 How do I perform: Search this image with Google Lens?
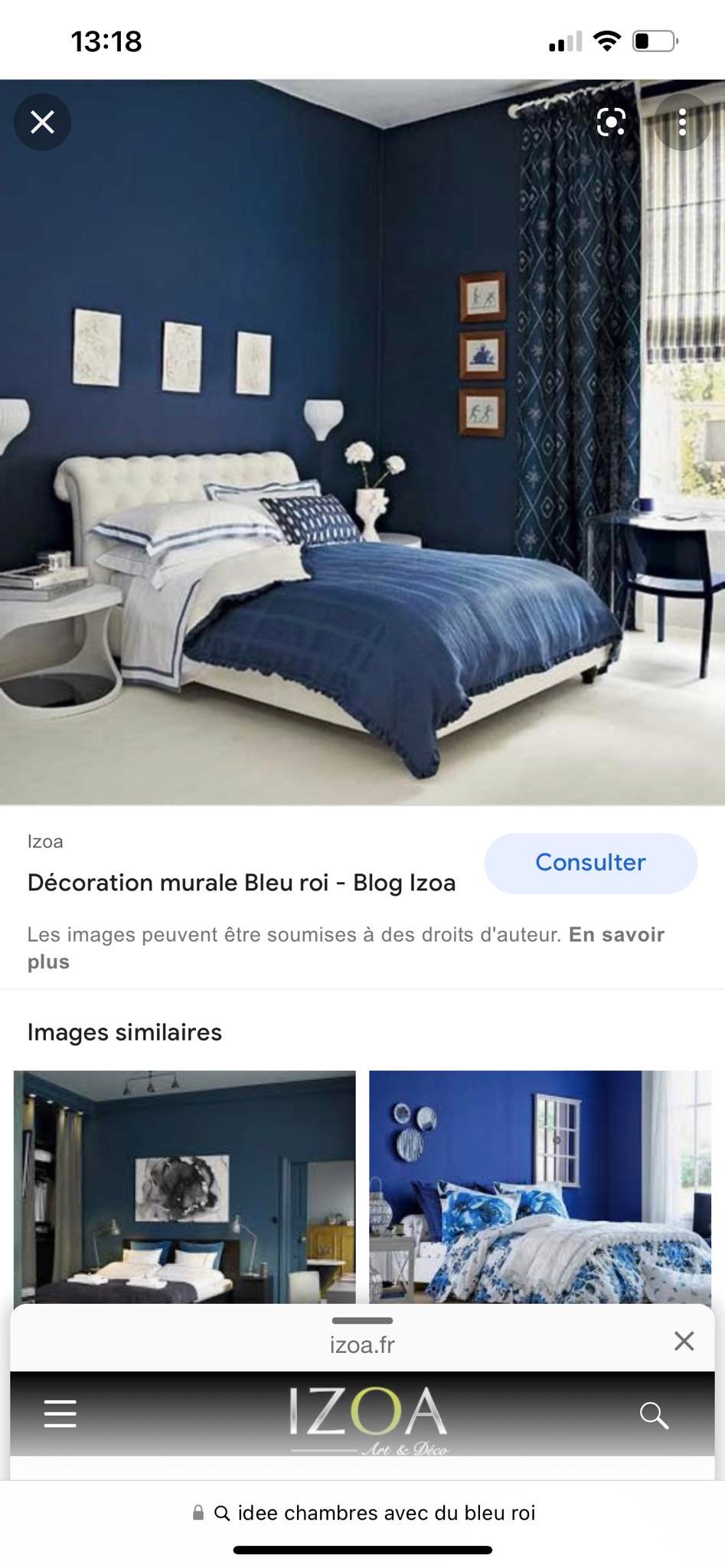[611, 122]
